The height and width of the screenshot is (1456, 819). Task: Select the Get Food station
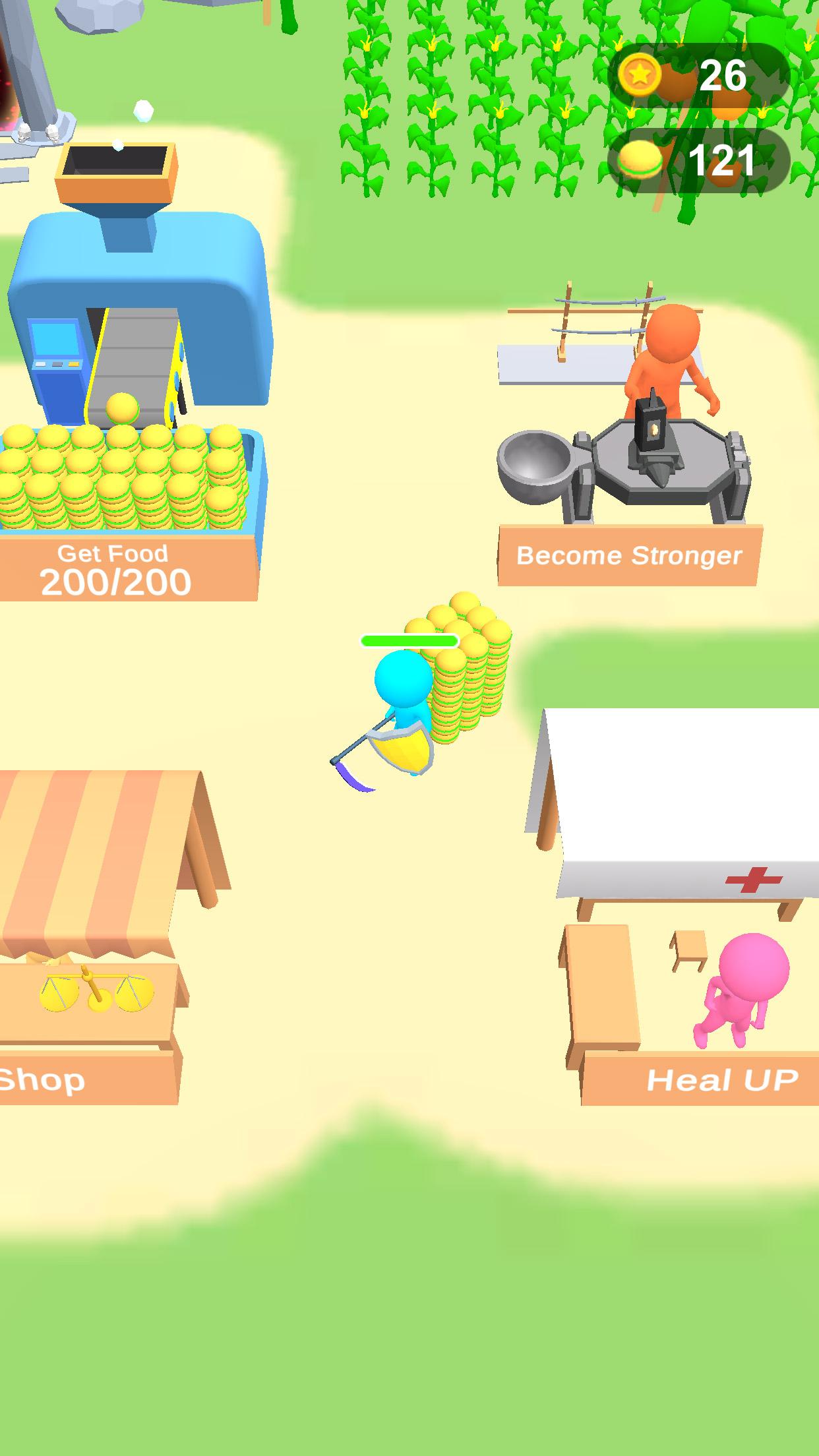point(115,568)
